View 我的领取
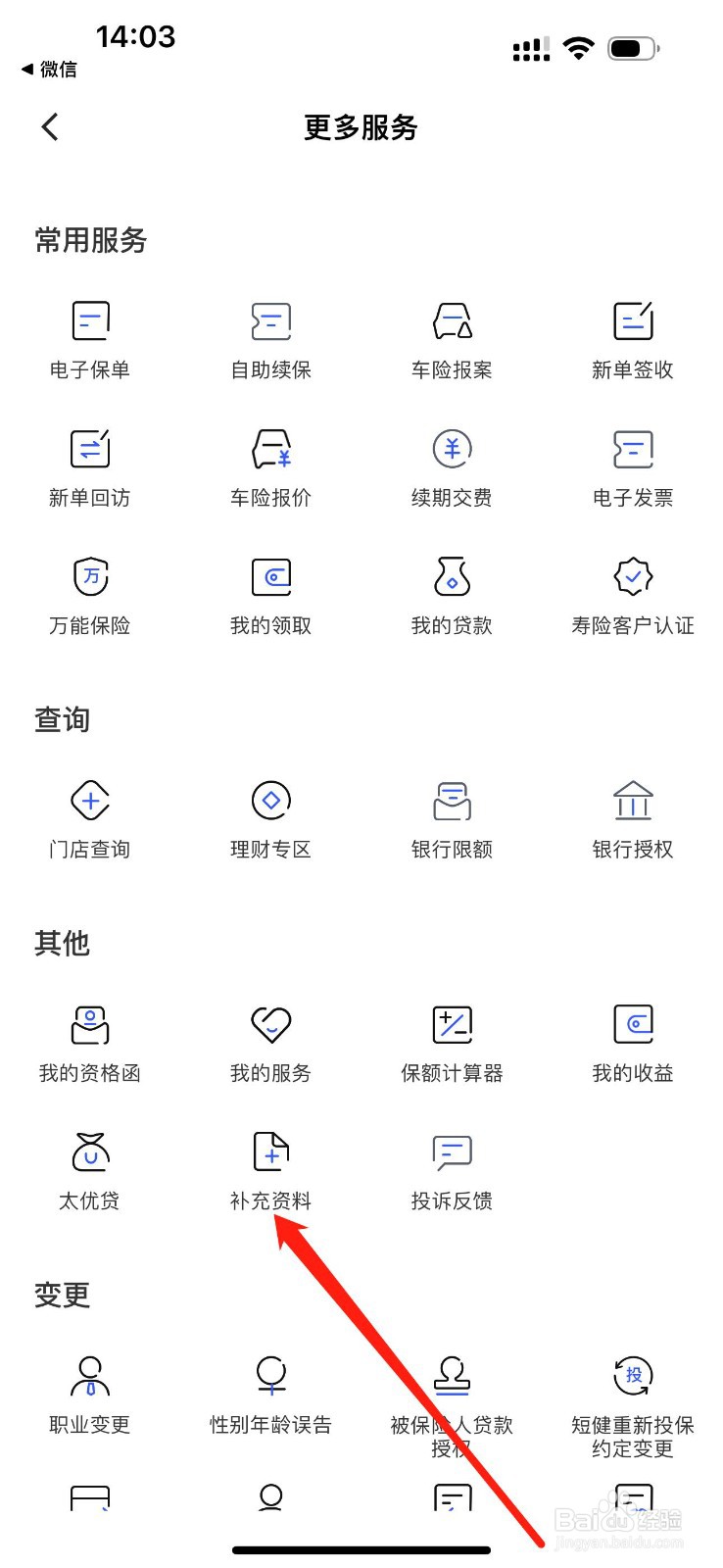The image size is (723, 1568). coord(271,594)
